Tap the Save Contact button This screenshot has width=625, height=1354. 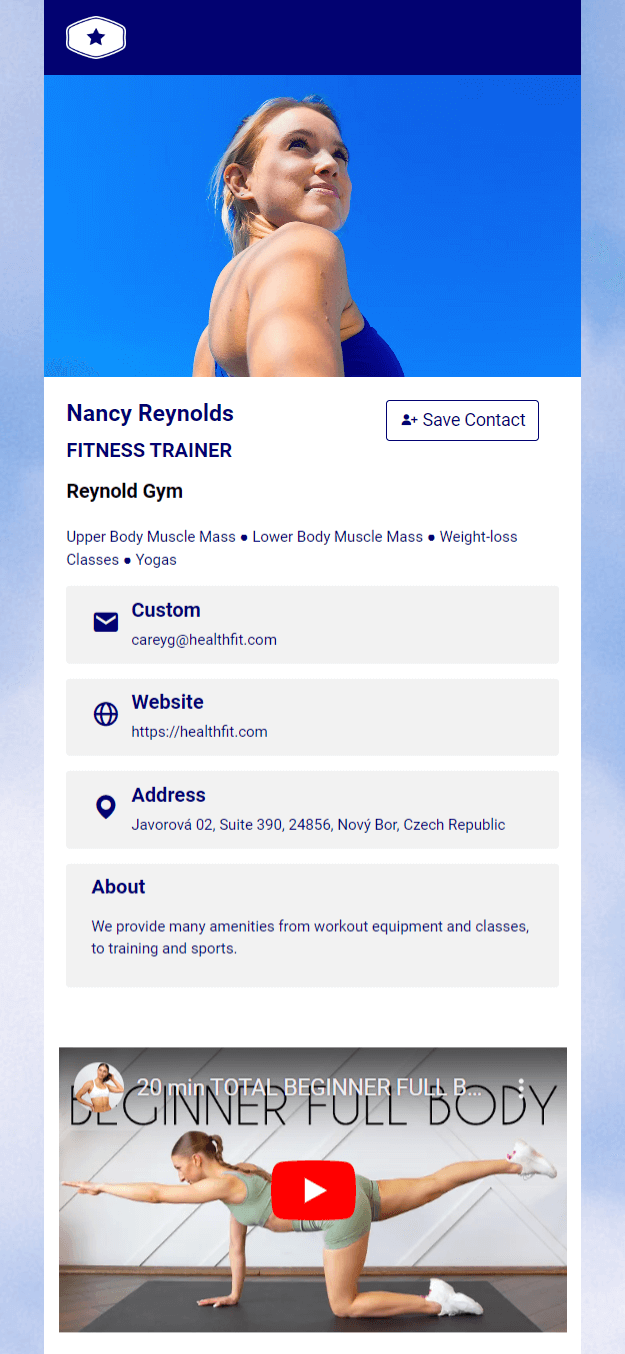462,420
